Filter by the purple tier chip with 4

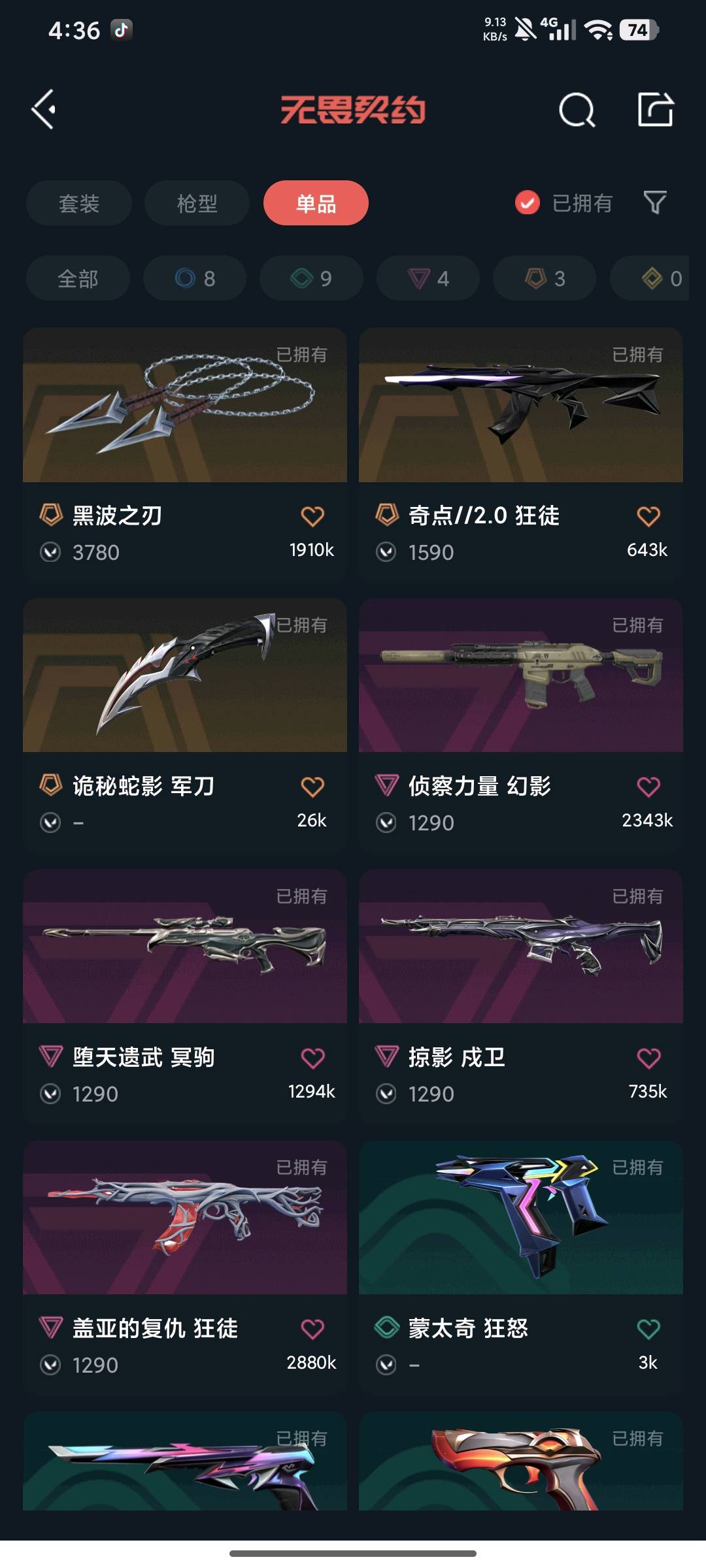(428, 278)
